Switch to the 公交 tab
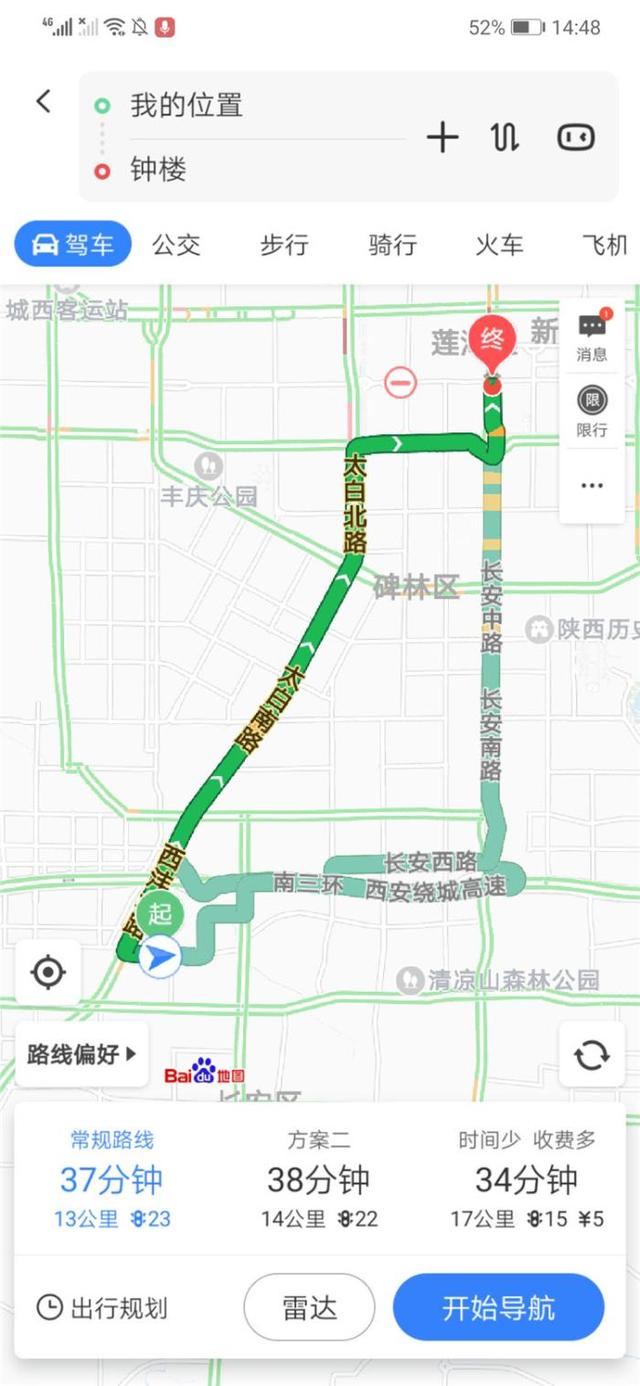640x1386 pixels. (177, 245)
